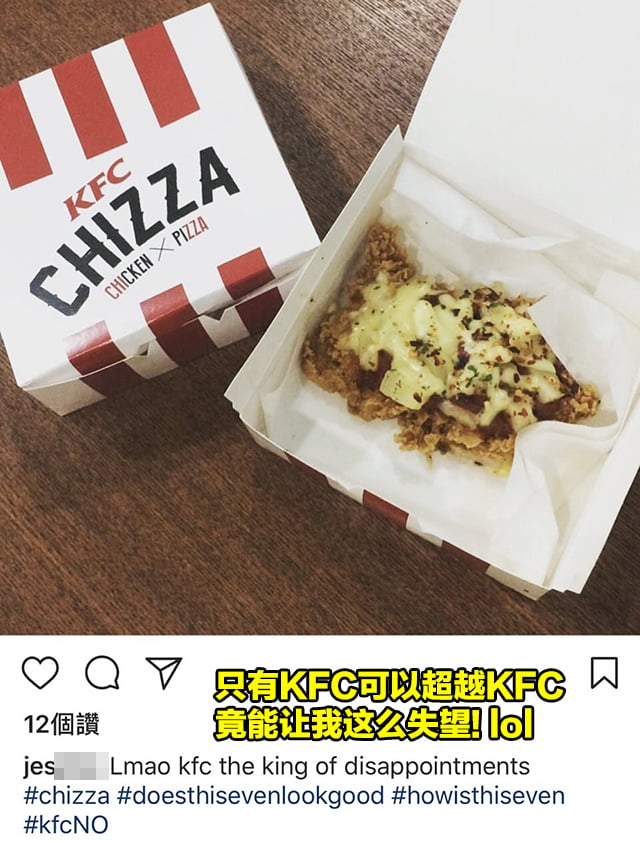Screen dimensions: 640x841
Task: Bookmark the Chizza post
Action: pos(604,673)
